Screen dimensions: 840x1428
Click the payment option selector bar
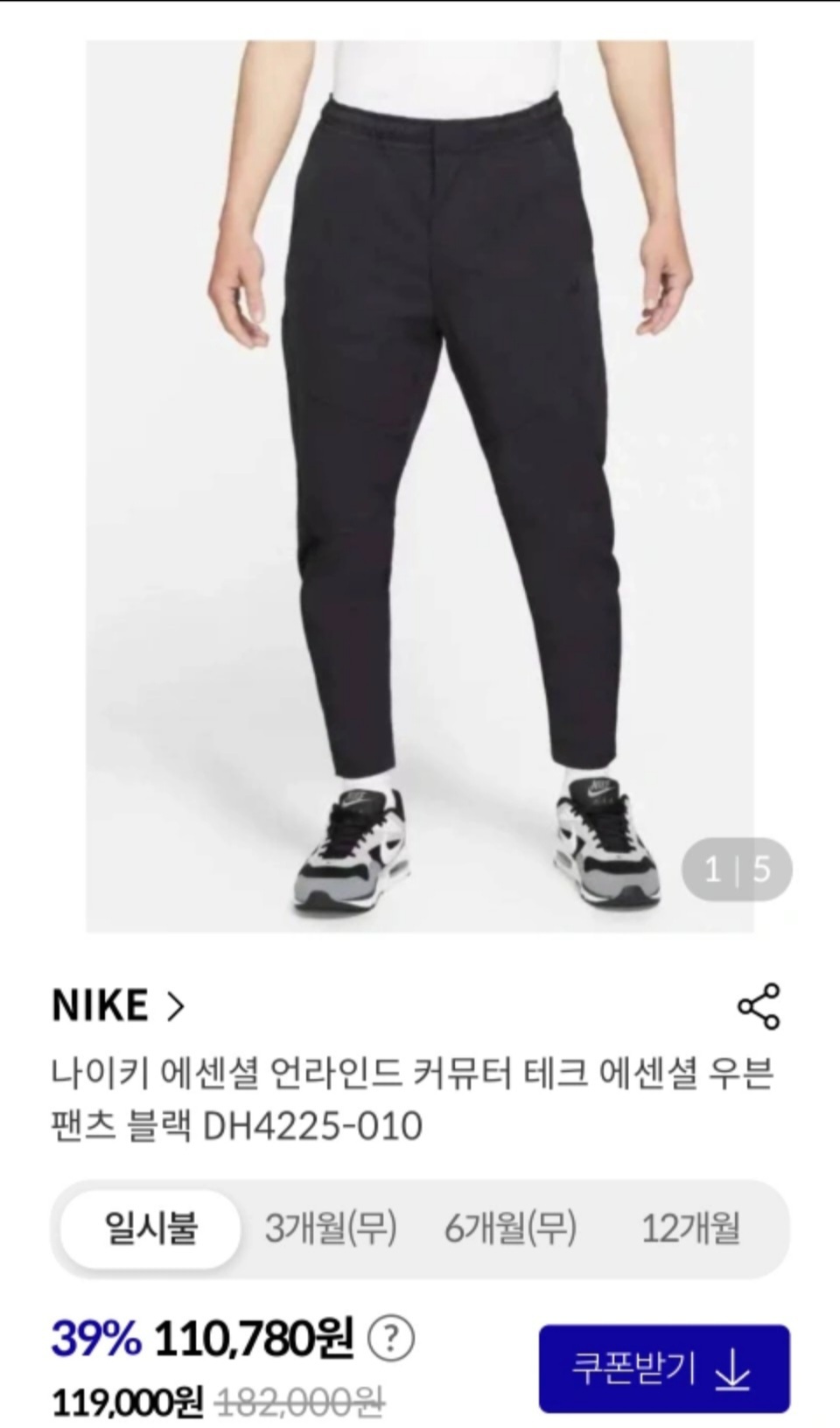click(x=420, y=1228)
